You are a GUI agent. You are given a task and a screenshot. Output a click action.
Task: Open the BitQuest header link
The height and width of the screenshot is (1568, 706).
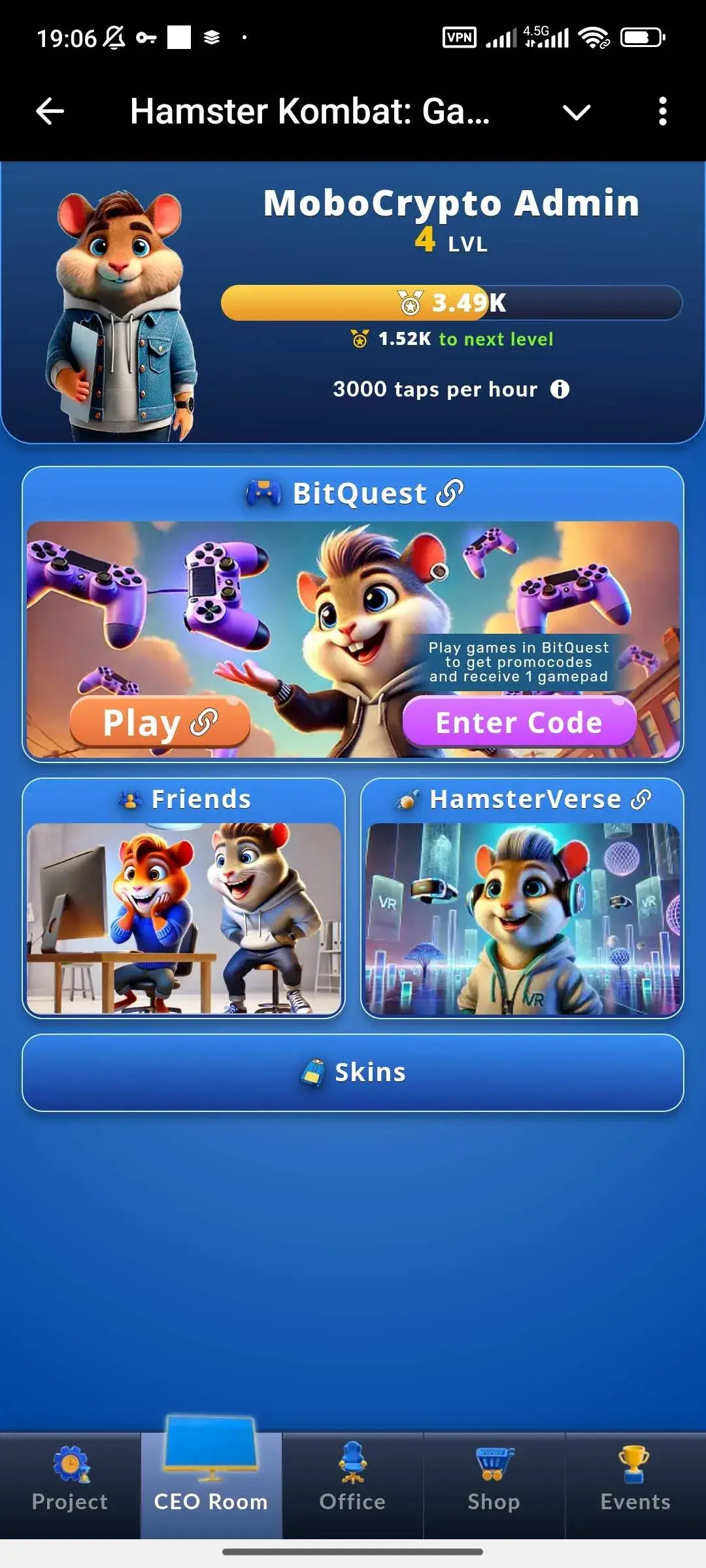click(x=356, y=493)
